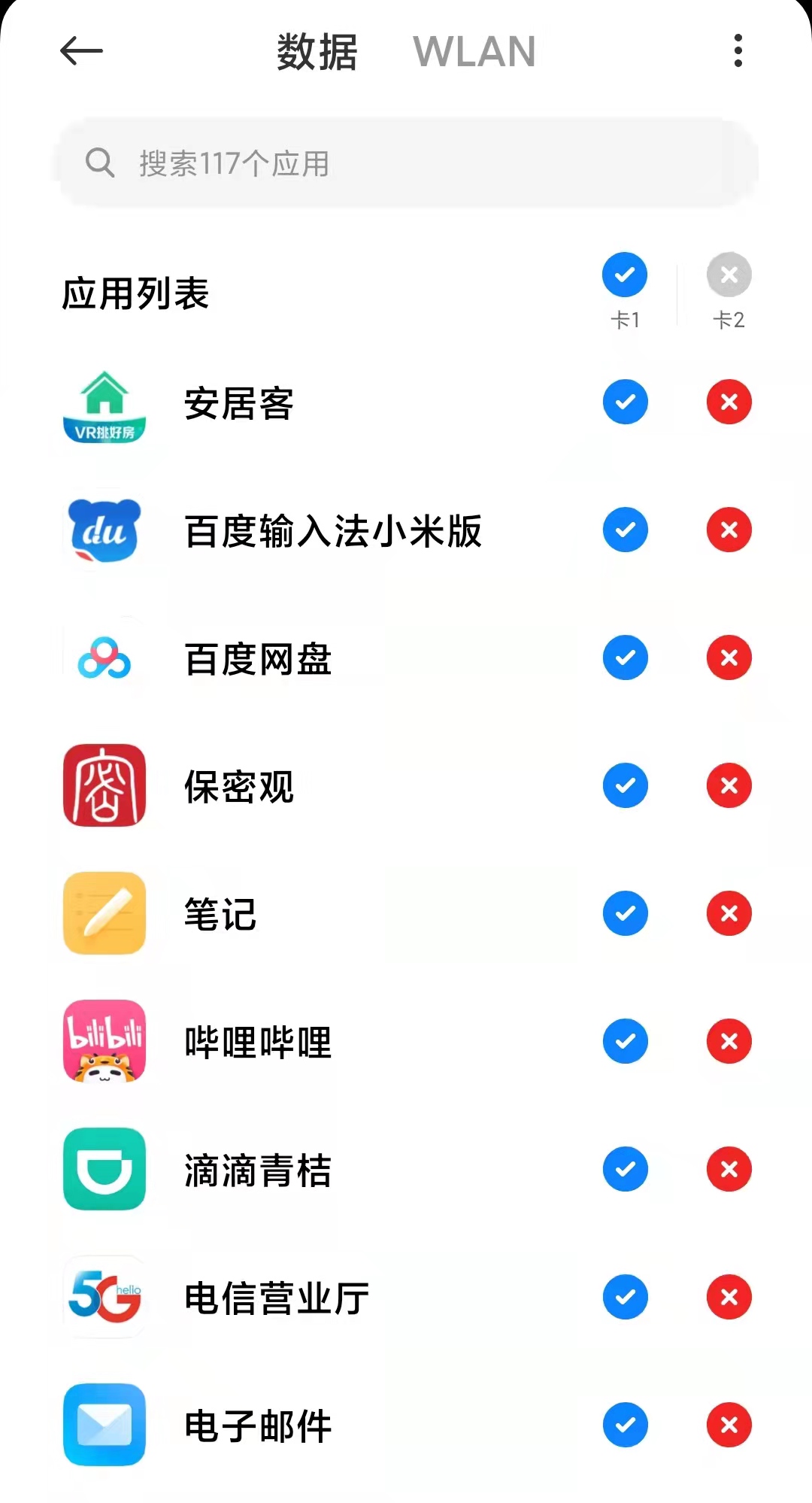Viewport: 812px width, 1503px height.
Task: Click the 哔哩哔哩 app icon
Action: click(x=104, y=1042)
